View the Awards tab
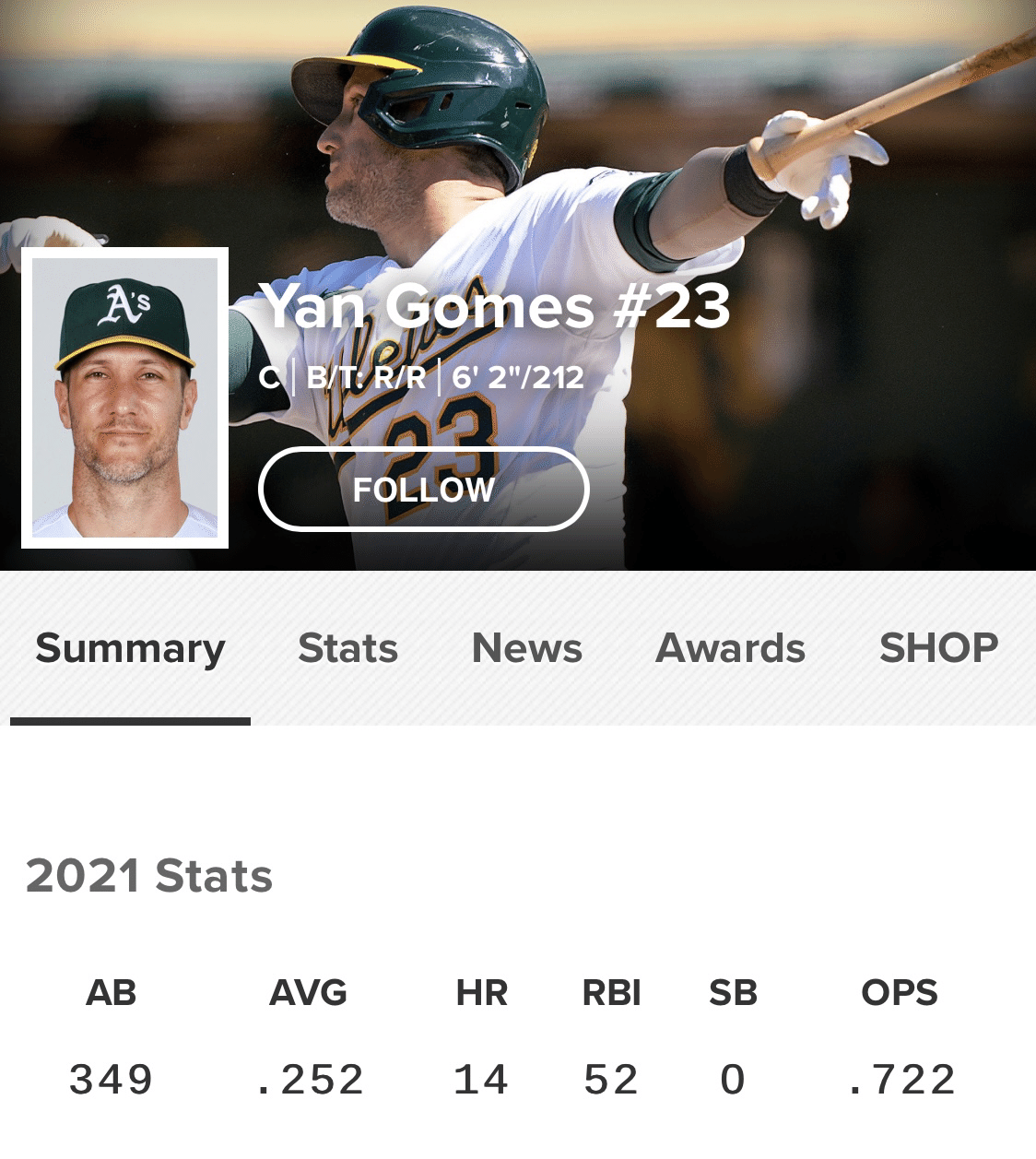 click(730, 649)
